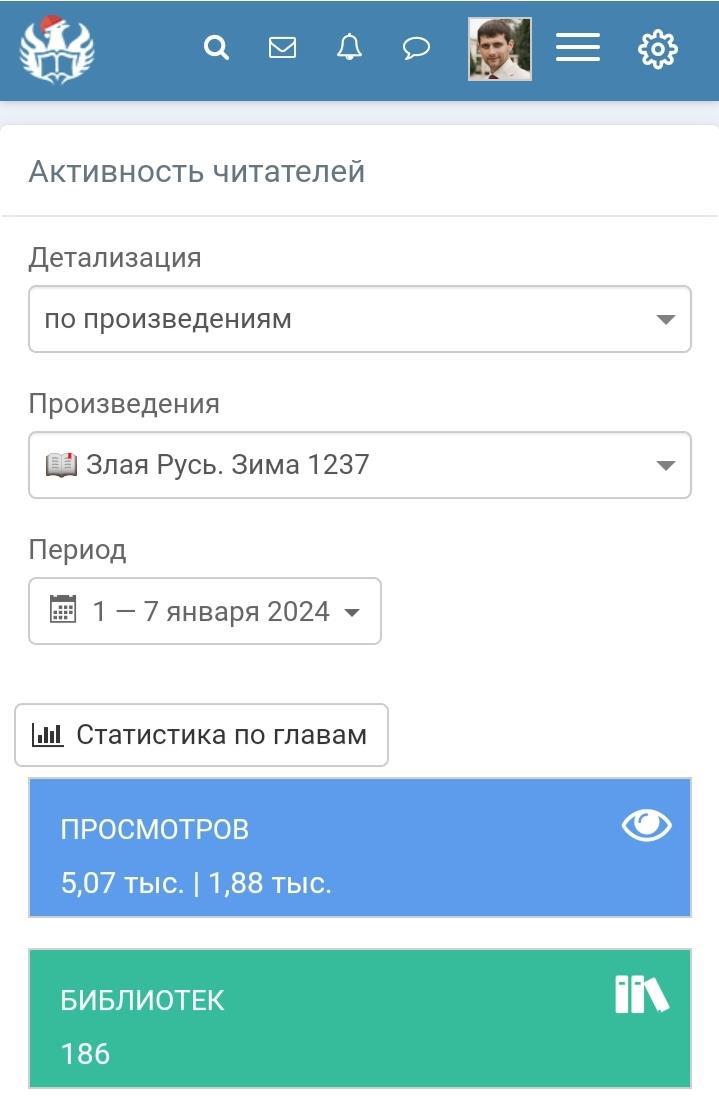
Task: Change the period 1 — 7 января 2024
Action: tap(205, 611)
